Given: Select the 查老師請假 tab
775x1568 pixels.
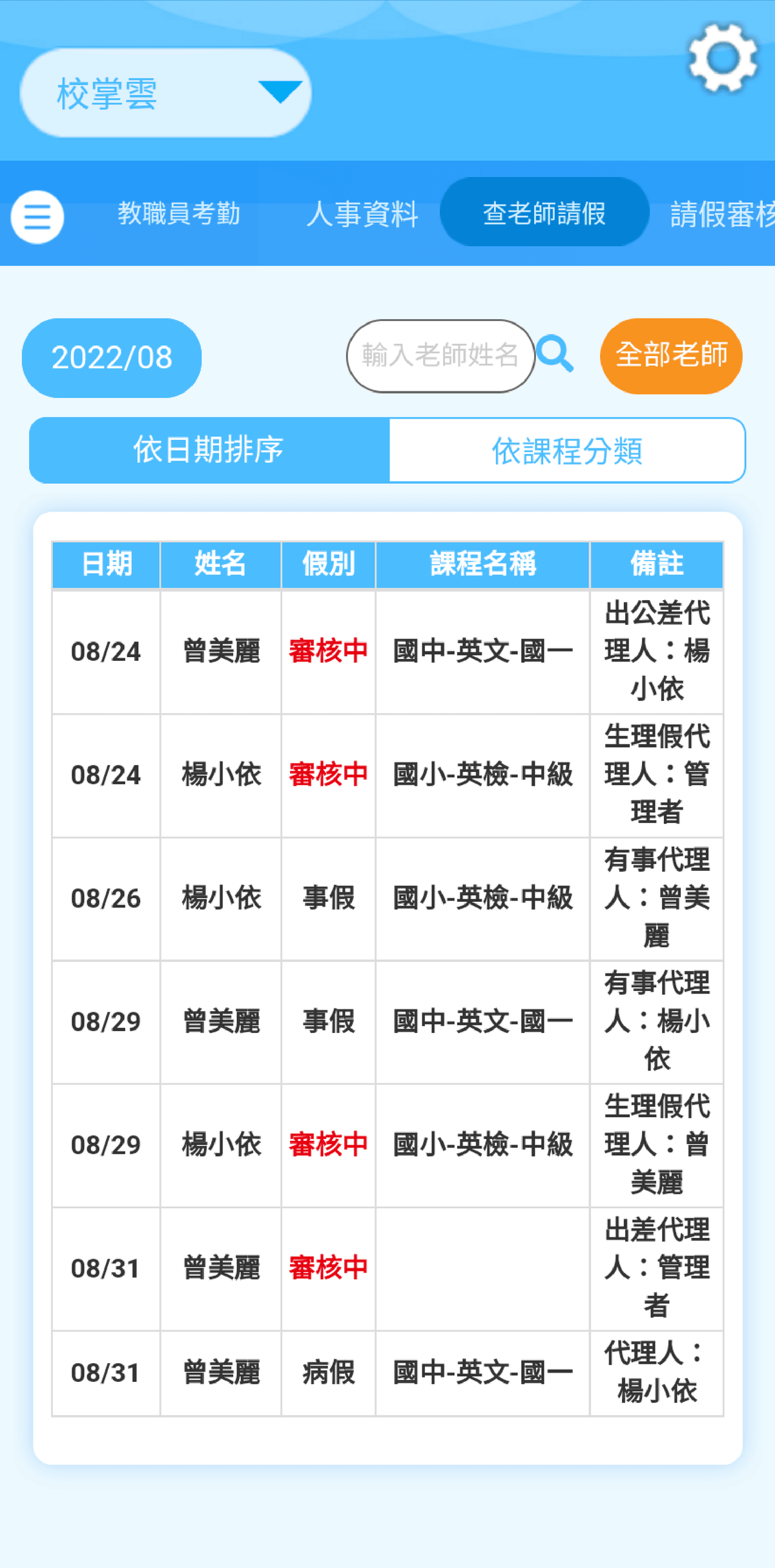Looking at the screenshot, I should 544,213.
